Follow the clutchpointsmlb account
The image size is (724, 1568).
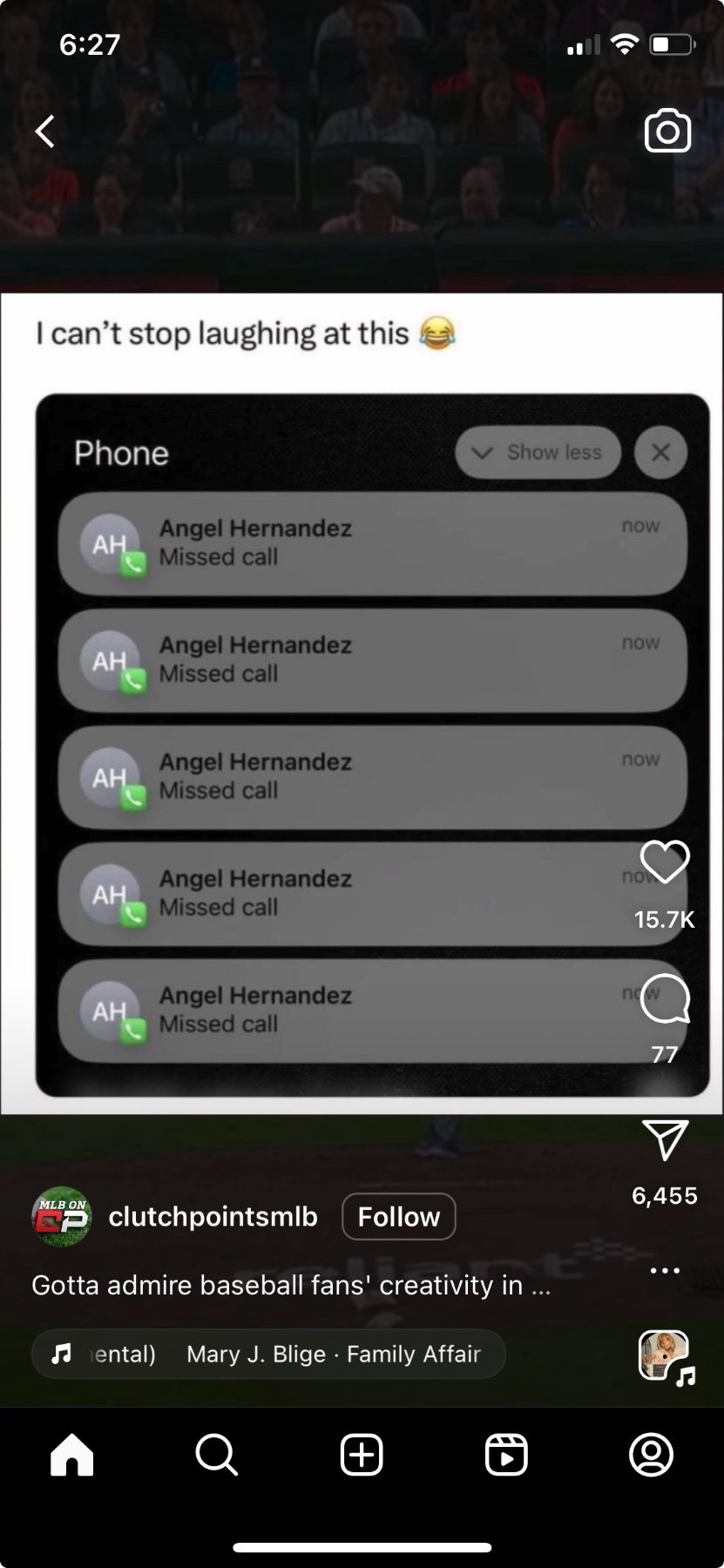click(x=398, y=1216)
